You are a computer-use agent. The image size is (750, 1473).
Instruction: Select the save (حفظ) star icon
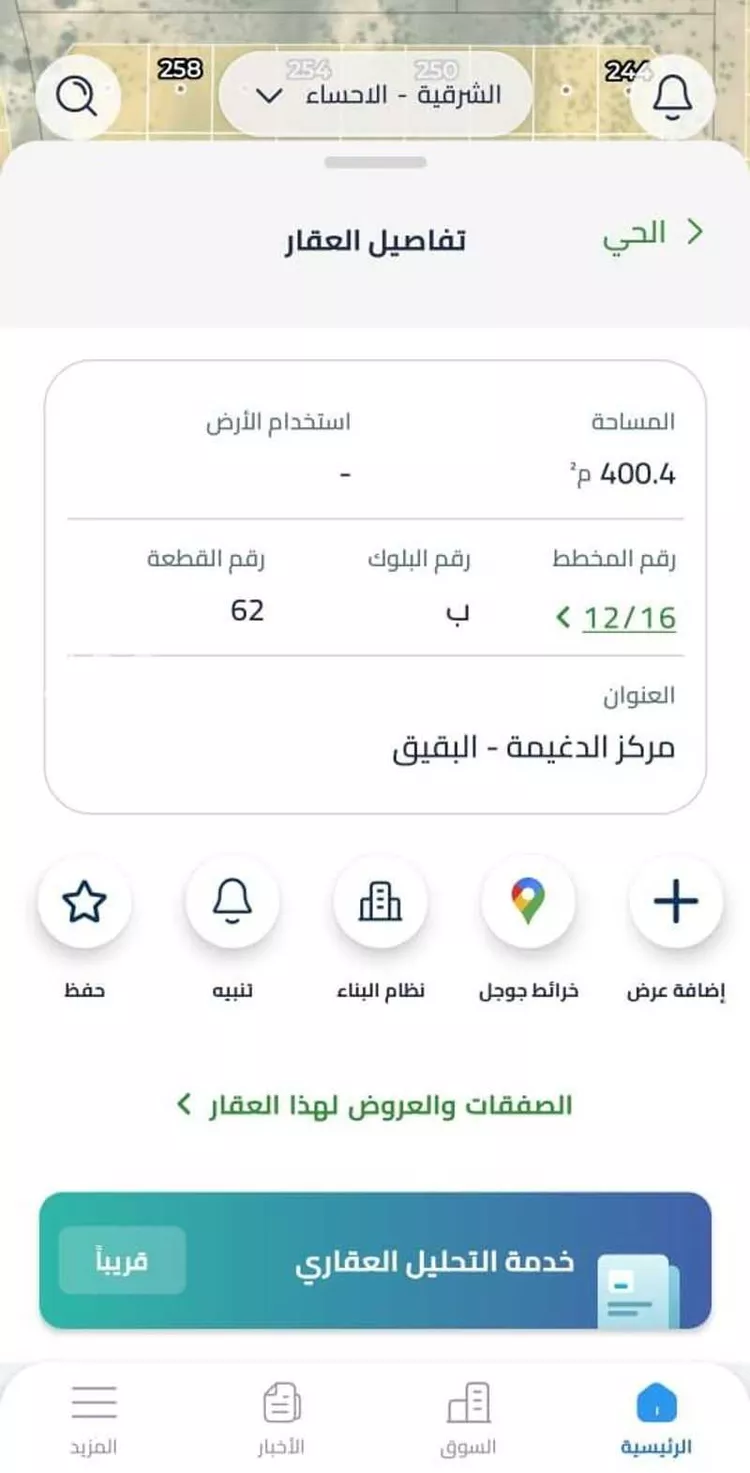coord(85,902)
